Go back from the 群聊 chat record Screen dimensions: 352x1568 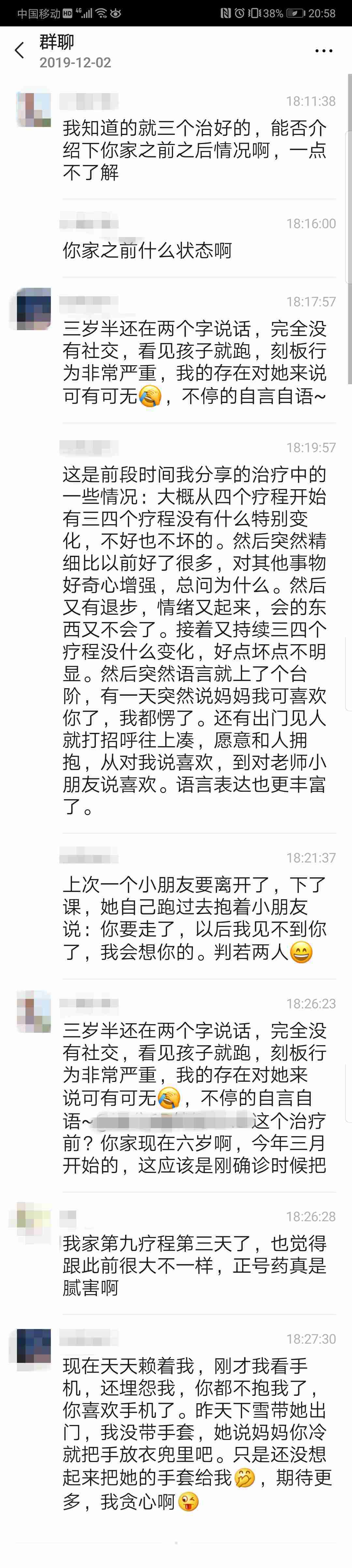(x=20, y=50)
